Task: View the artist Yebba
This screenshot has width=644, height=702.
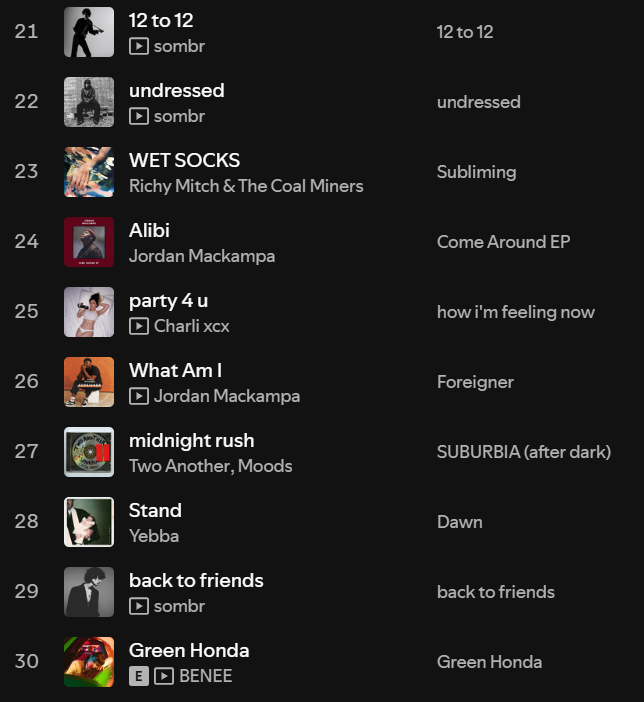Action: 154,536
